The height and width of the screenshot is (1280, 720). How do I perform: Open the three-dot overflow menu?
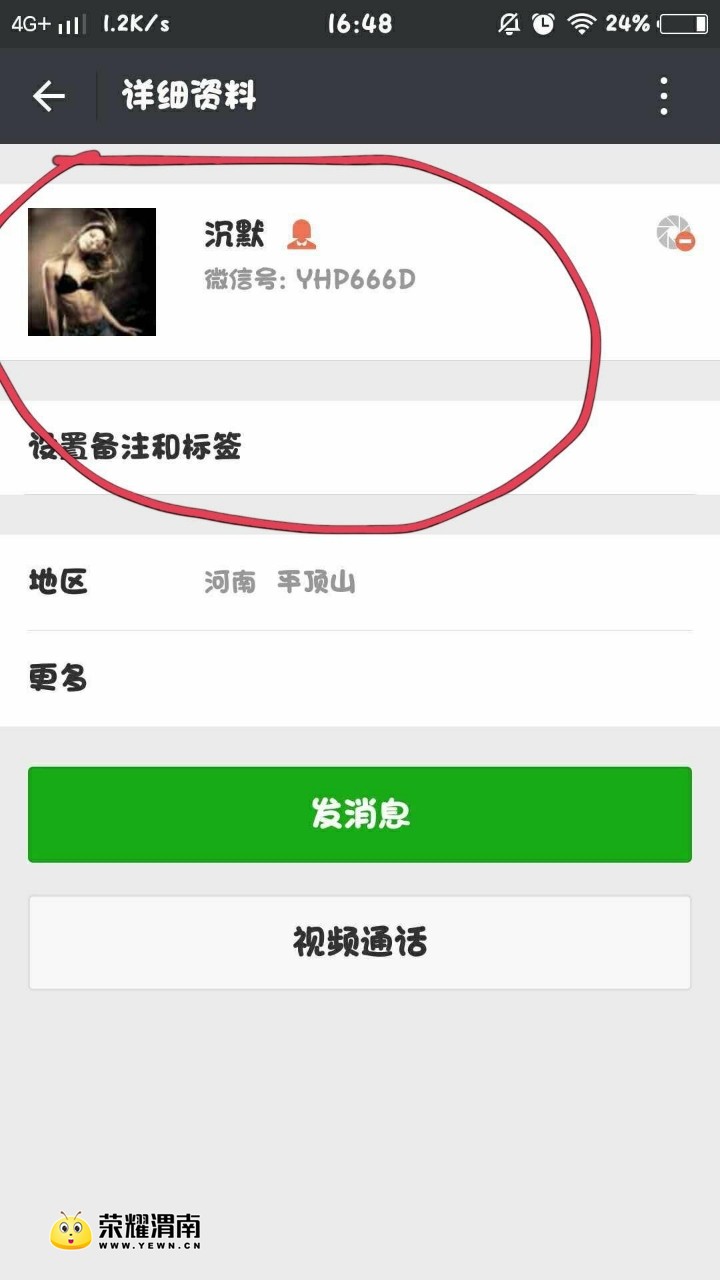point(663,96)
